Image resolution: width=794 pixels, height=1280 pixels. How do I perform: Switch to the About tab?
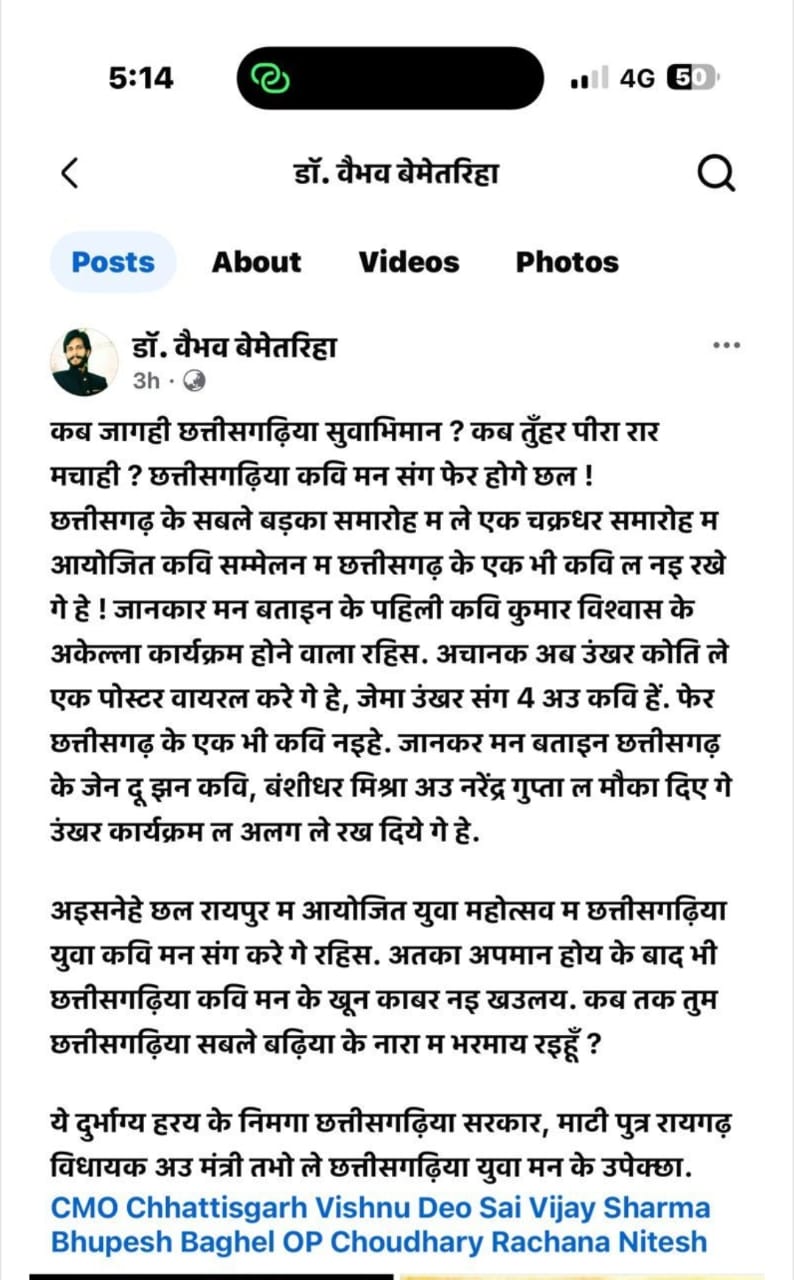coord(256,262)
